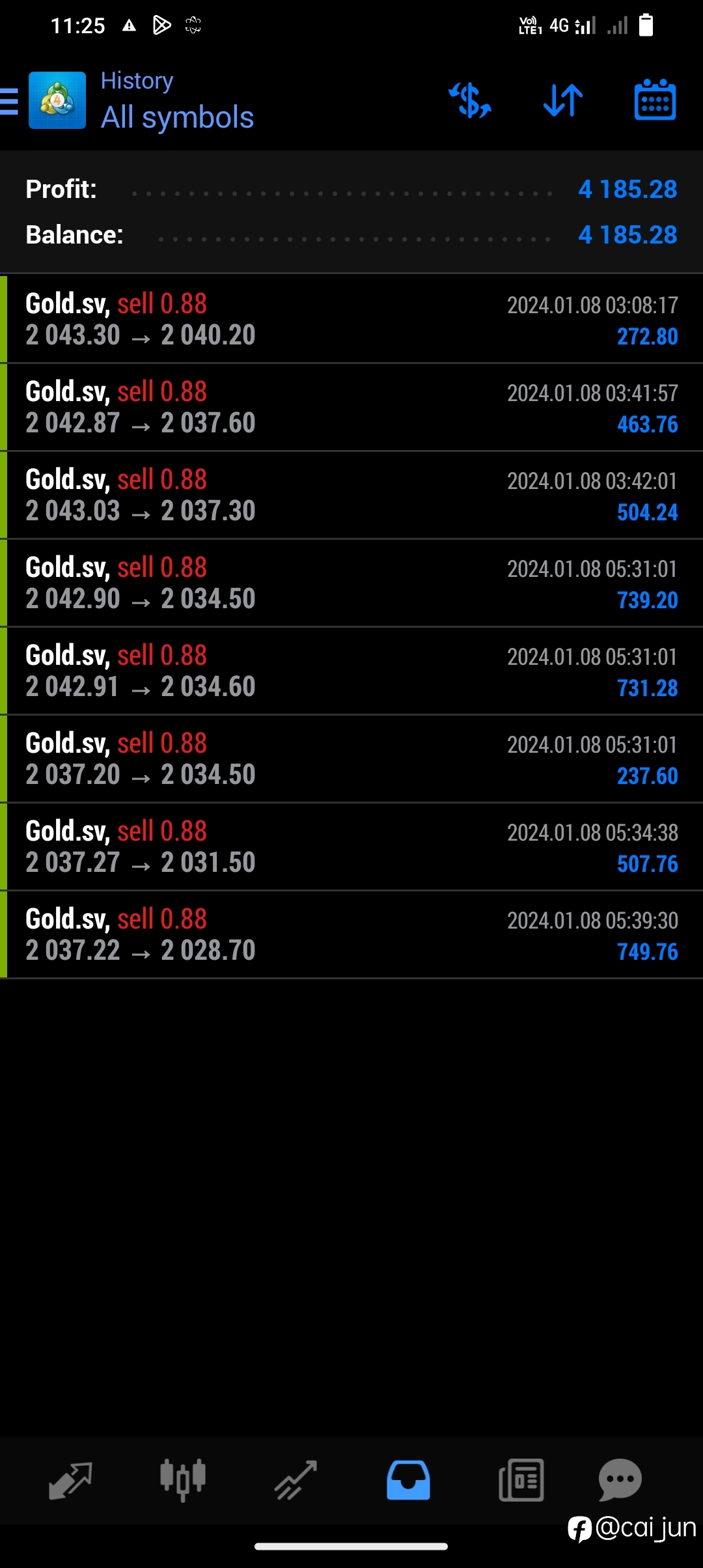Open the trade closed at 05:39:30
Viewport: 703px width, 1568px height.
tap(351, 934)
